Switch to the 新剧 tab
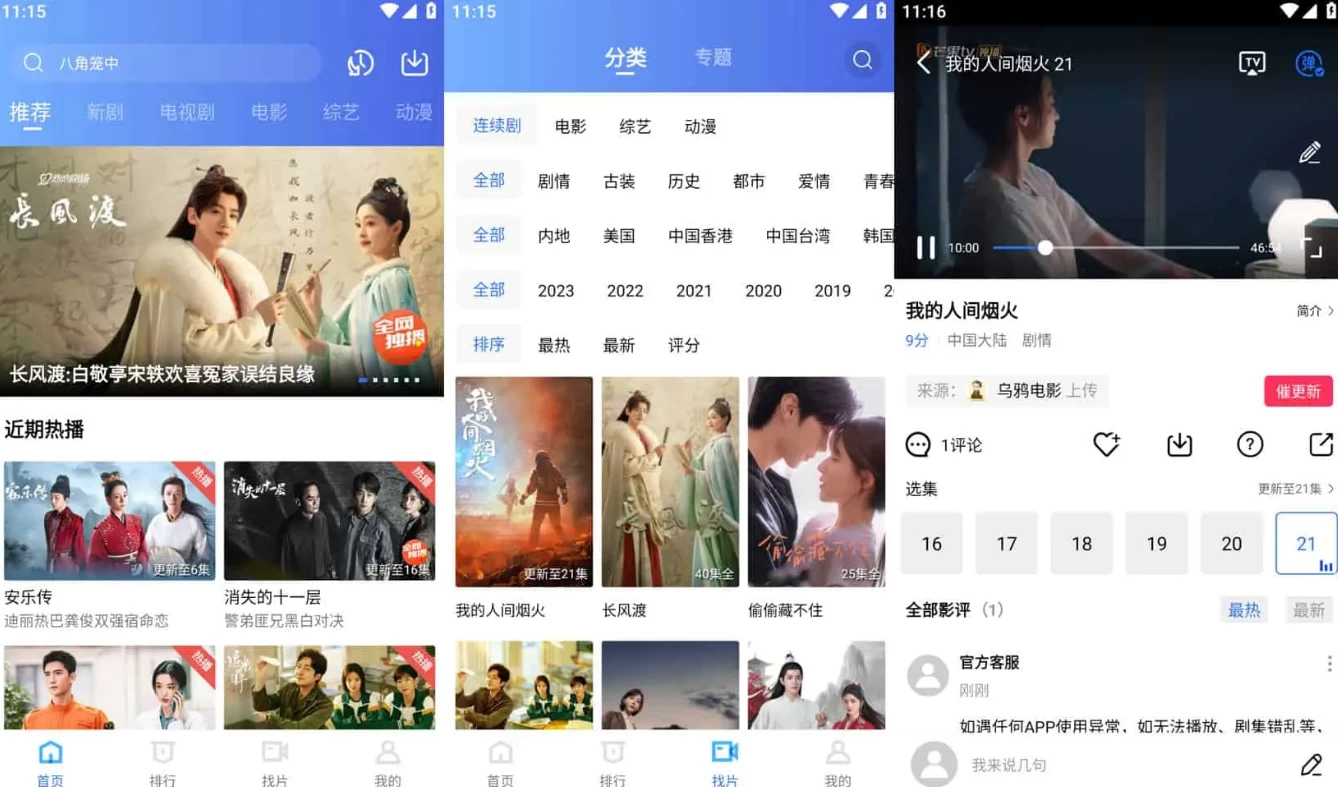Image resolution: width=1338 pixels, height=787 pixels. coord(105,112)
